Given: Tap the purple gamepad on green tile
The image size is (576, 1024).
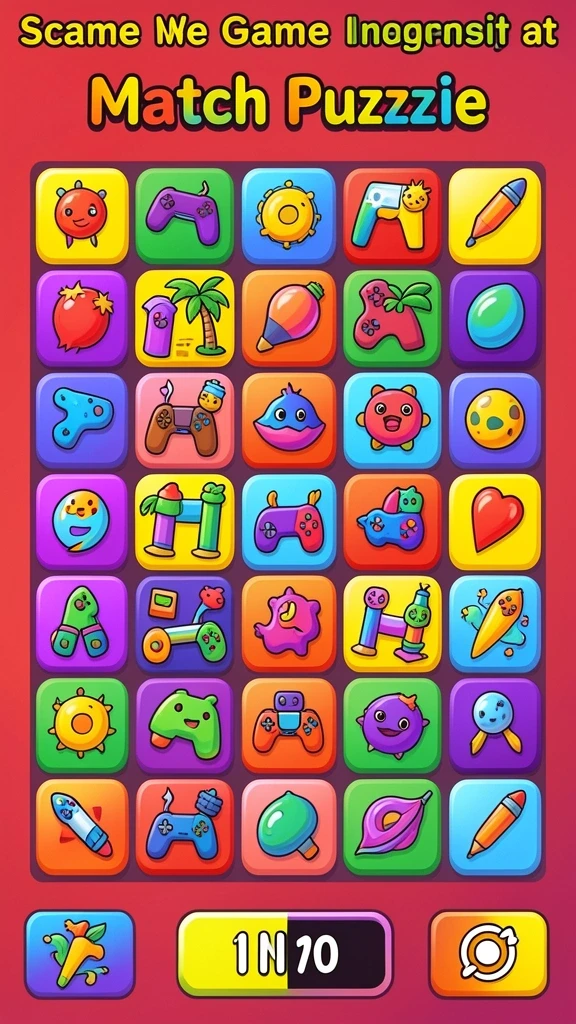Looking at the screenshot, I should (185, 216).
